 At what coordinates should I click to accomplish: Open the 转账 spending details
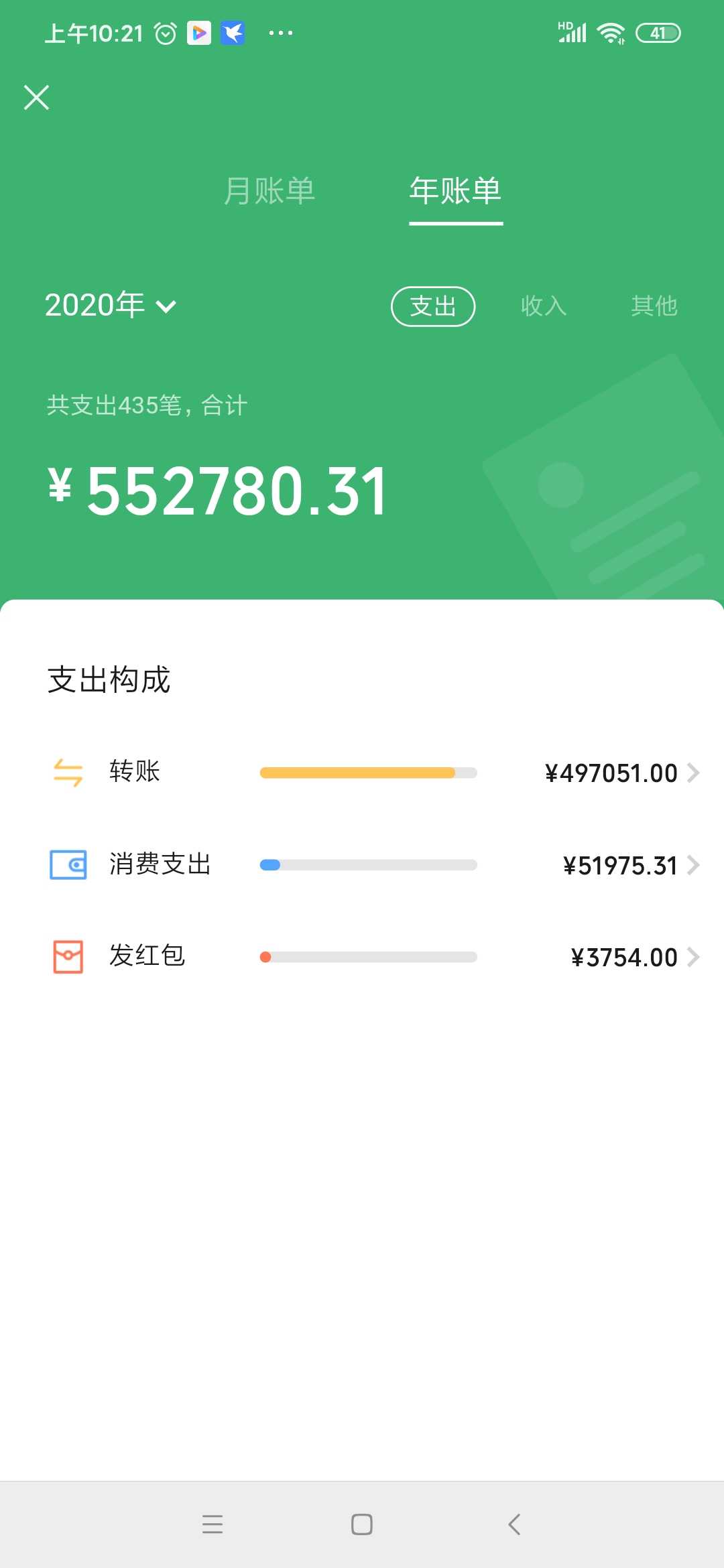tap(362, 773)
